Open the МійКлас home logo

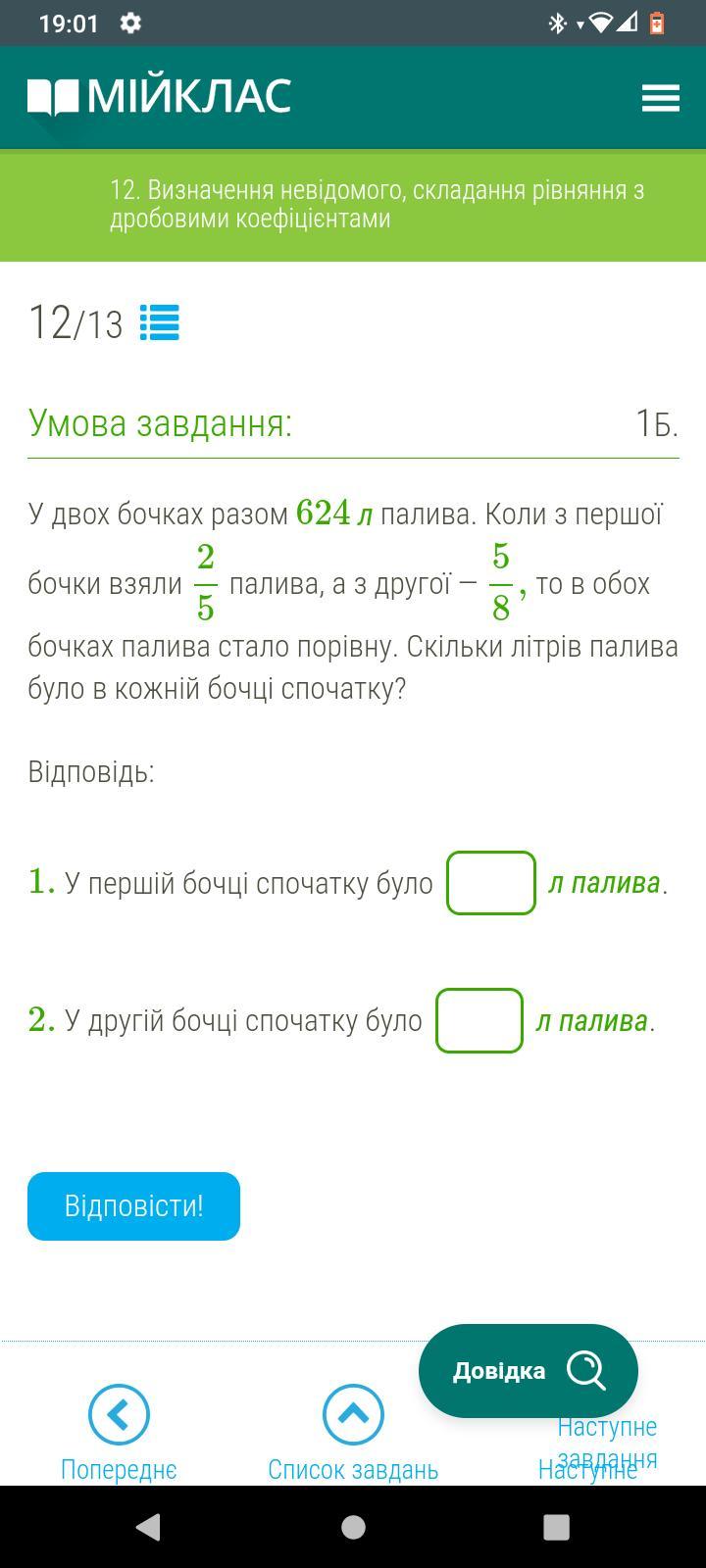[x=159, y=96]
